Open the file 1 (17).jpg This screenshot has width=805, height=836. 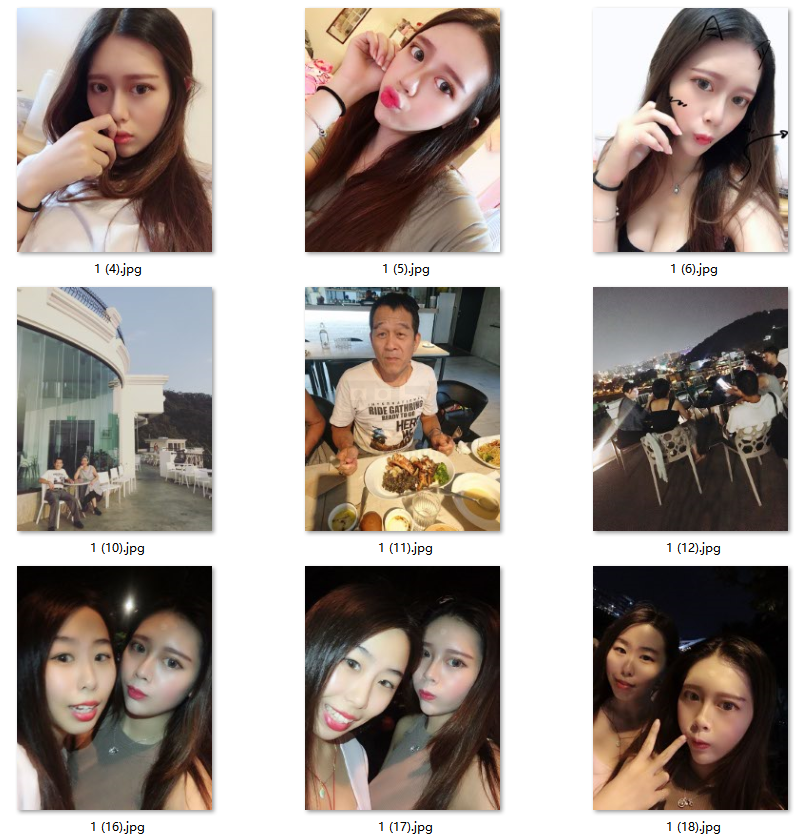[x=403, y=688]
